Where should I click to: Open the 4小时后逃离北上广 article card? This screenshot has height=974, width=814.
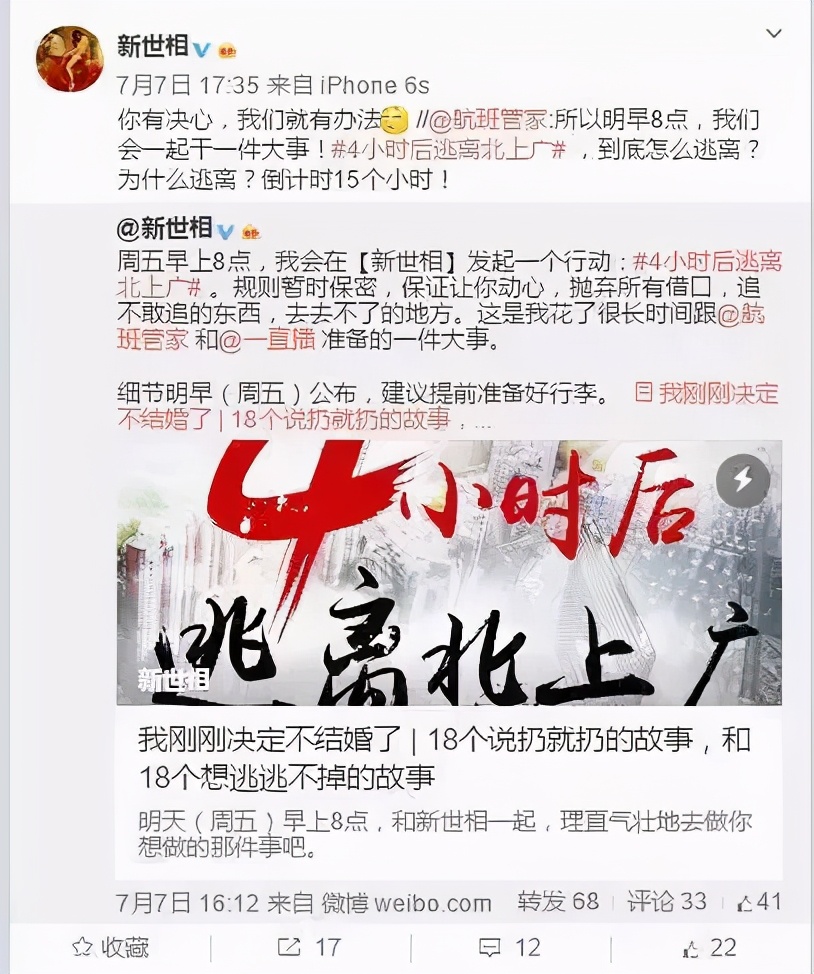[449, 572]
